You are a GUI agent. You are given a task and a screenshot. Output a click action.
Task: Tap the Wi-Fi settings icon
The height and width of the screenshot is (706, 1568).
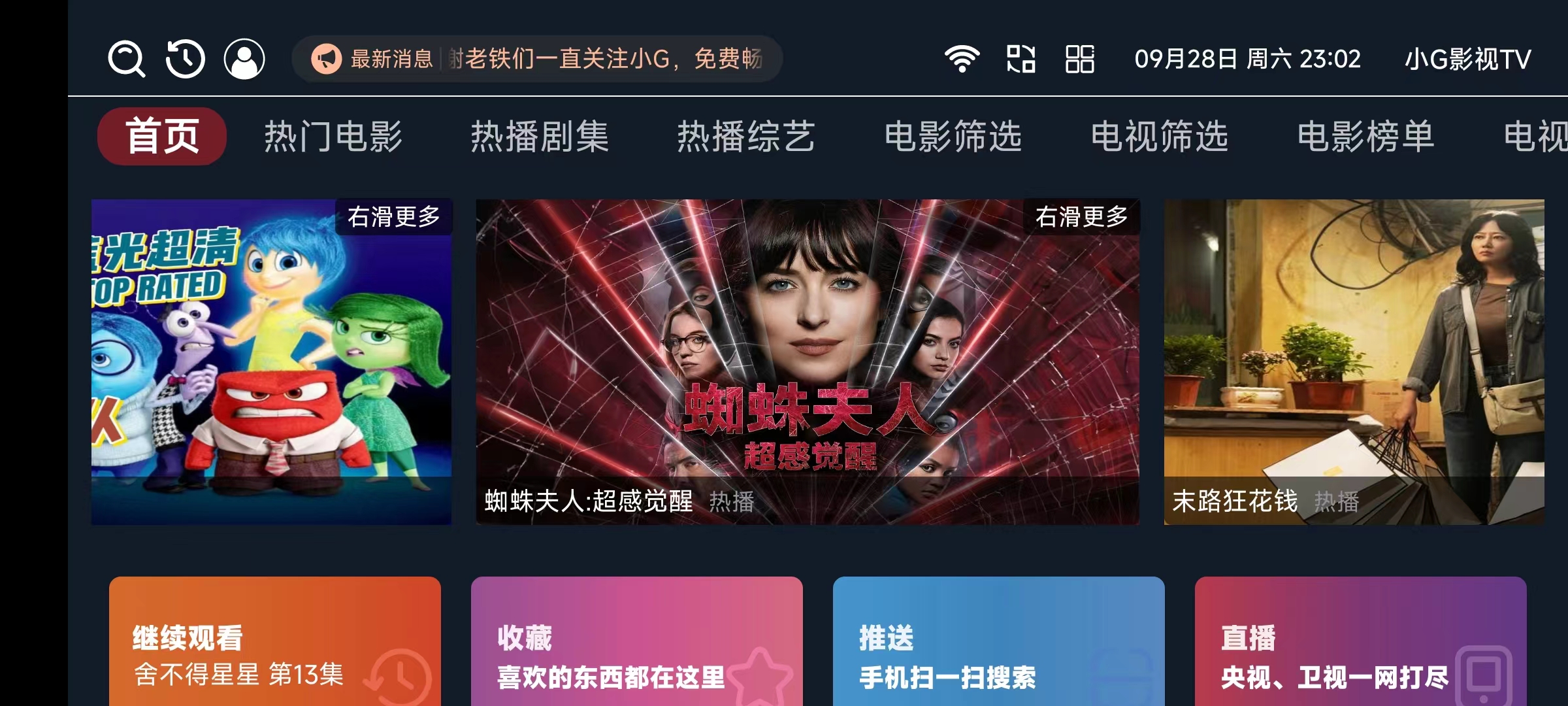click(x=962, y=59)
